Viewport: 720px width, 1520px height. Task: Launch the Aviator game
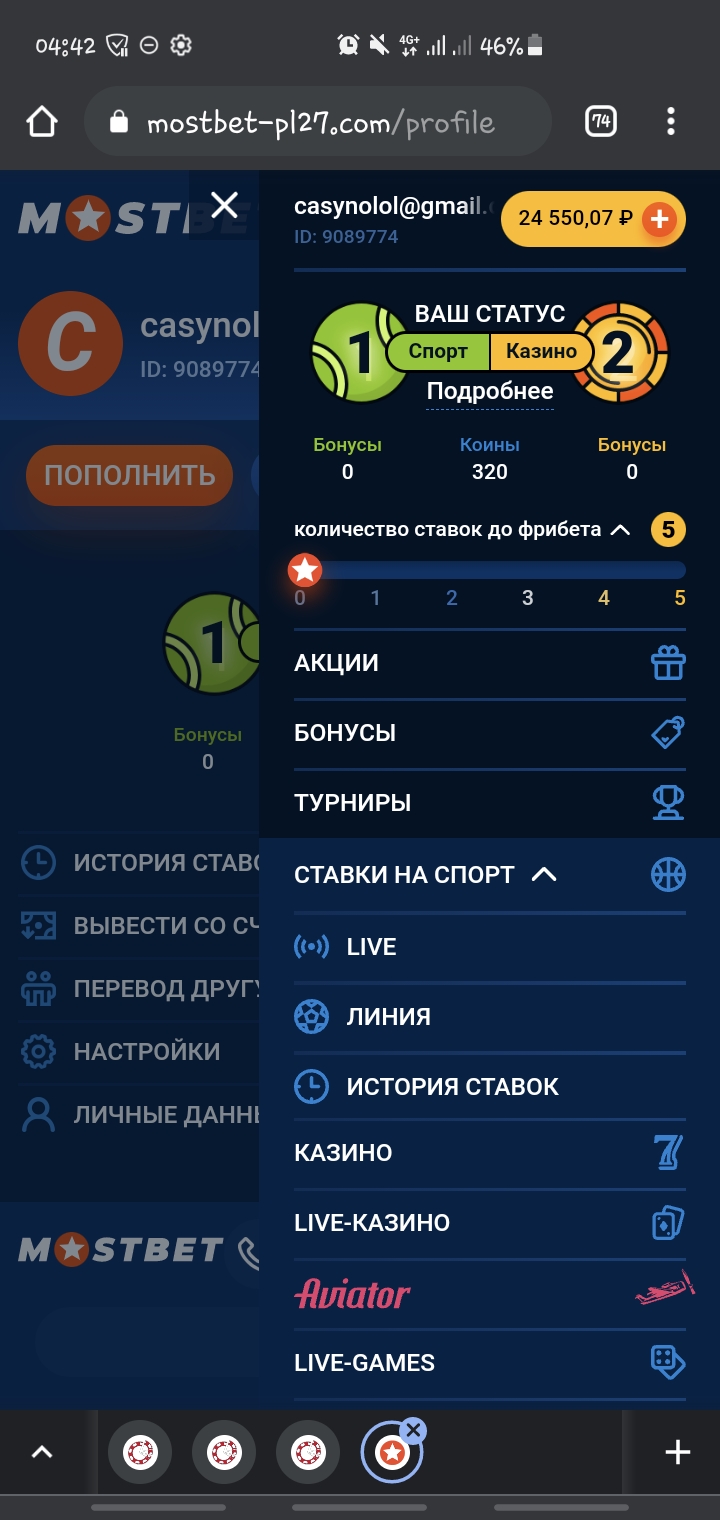point(490,1294)
